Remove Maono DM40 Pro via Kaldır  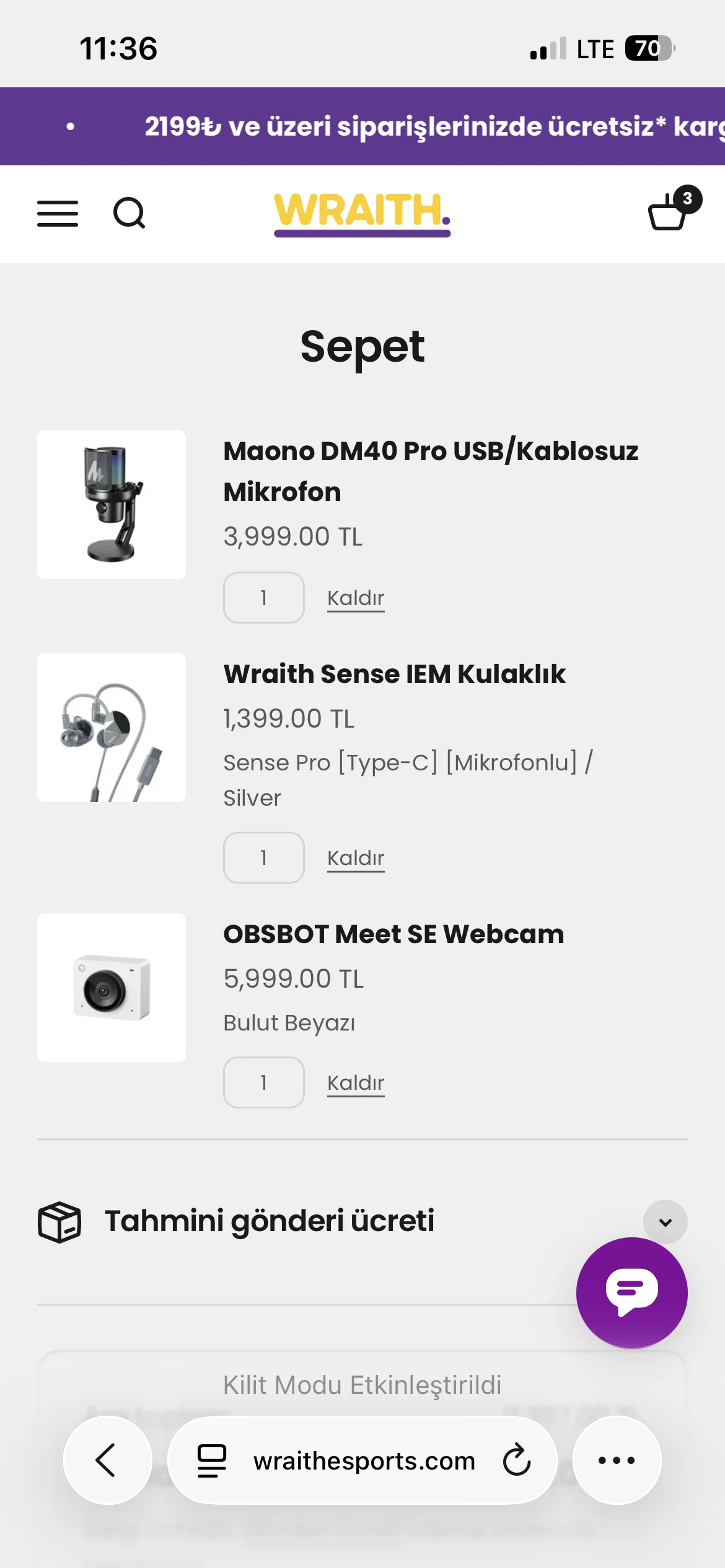[x=356, y=598]
